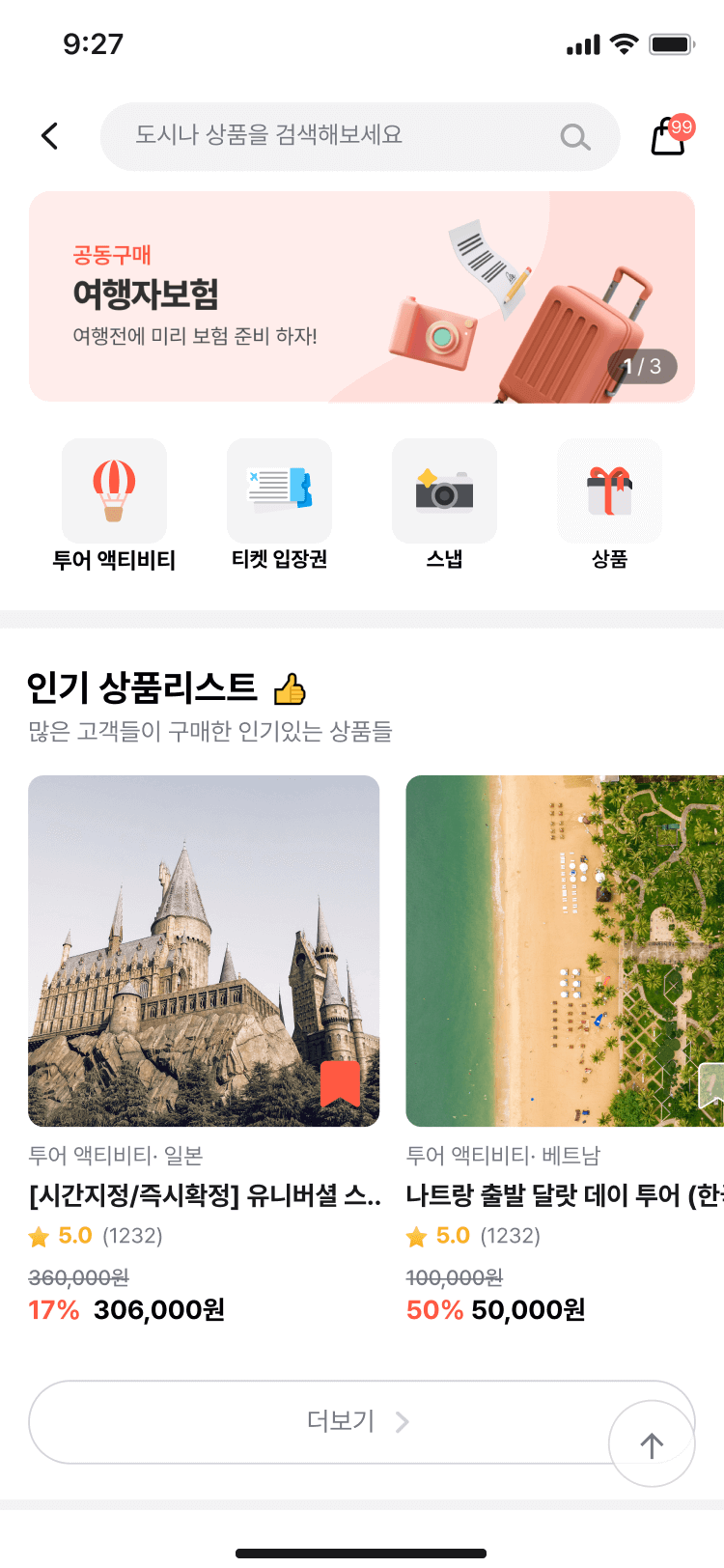The image size is (724, 1568).
Task: Go back using the arrow
Action: coord(50,136)
